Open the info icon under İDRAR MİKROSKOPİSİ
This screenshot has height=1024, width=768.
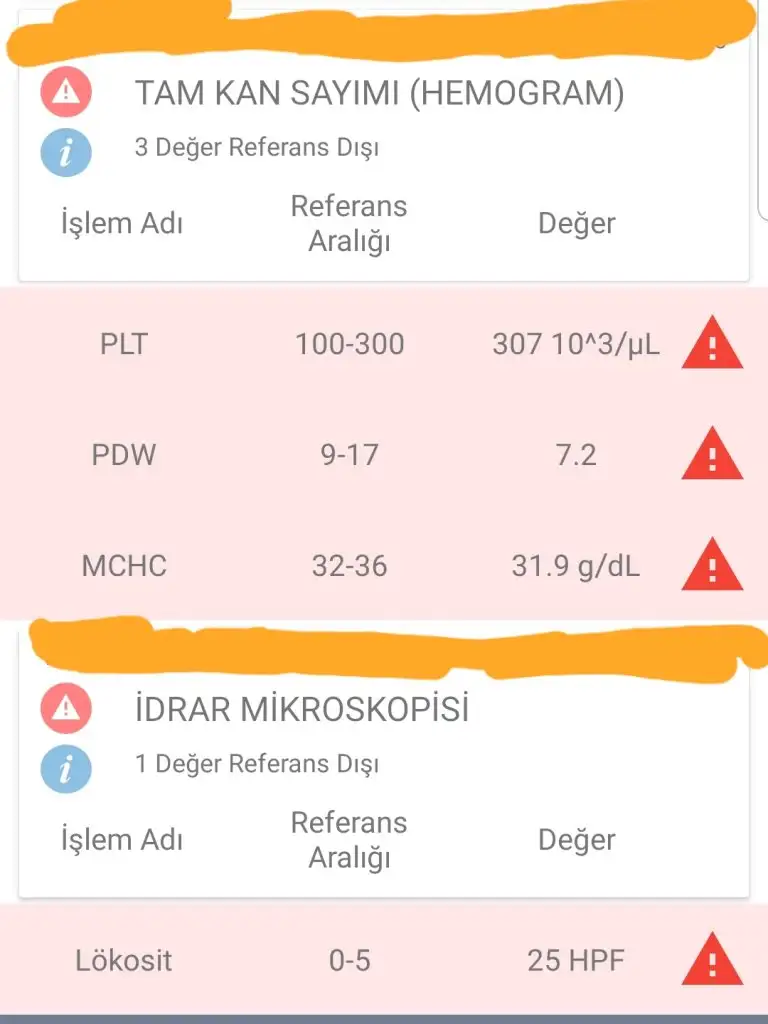click(66, 769)
